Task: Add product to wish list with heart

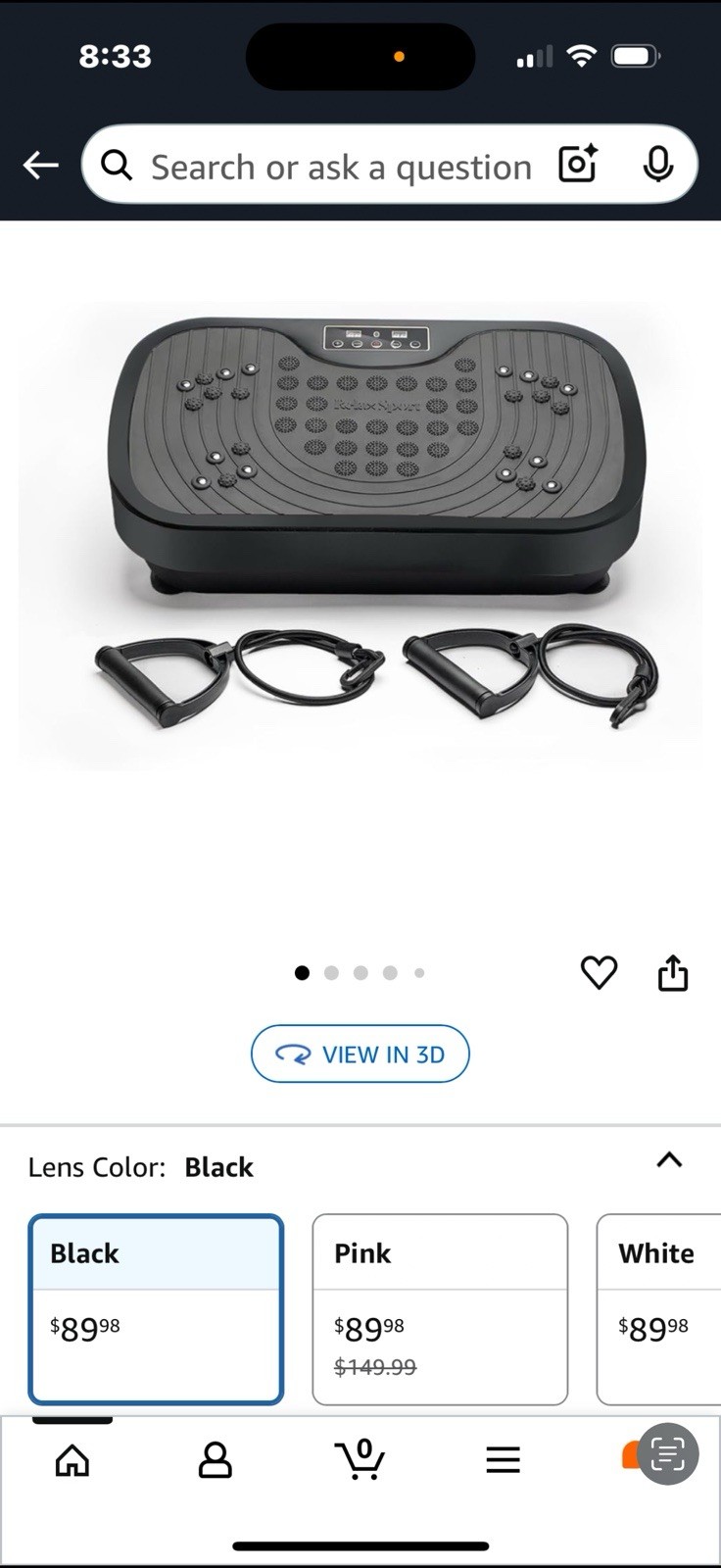Action: click(599, 973)
